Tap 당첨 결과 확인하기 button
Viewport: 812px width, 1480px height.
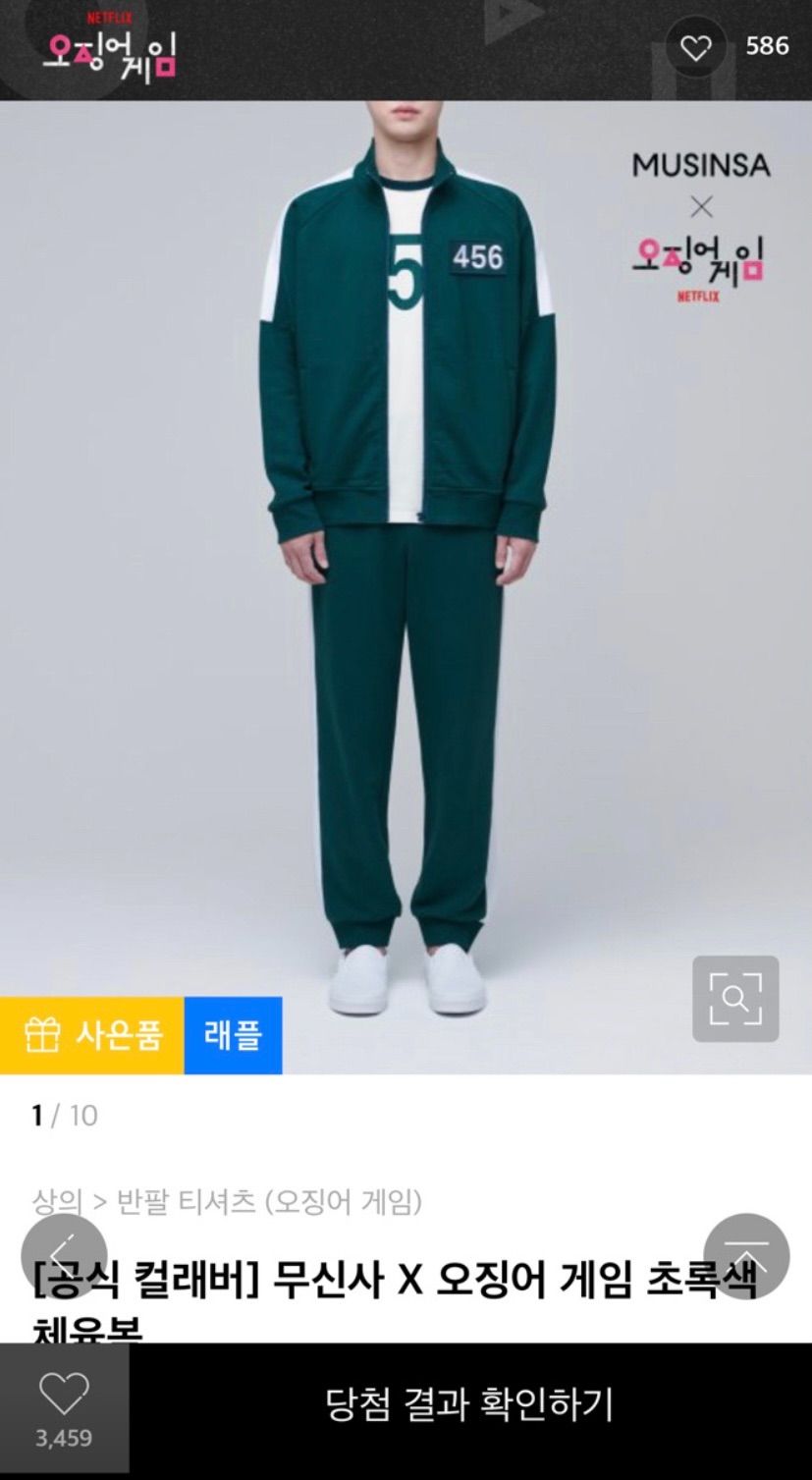pyautogui.click(x=469, y=1404)
